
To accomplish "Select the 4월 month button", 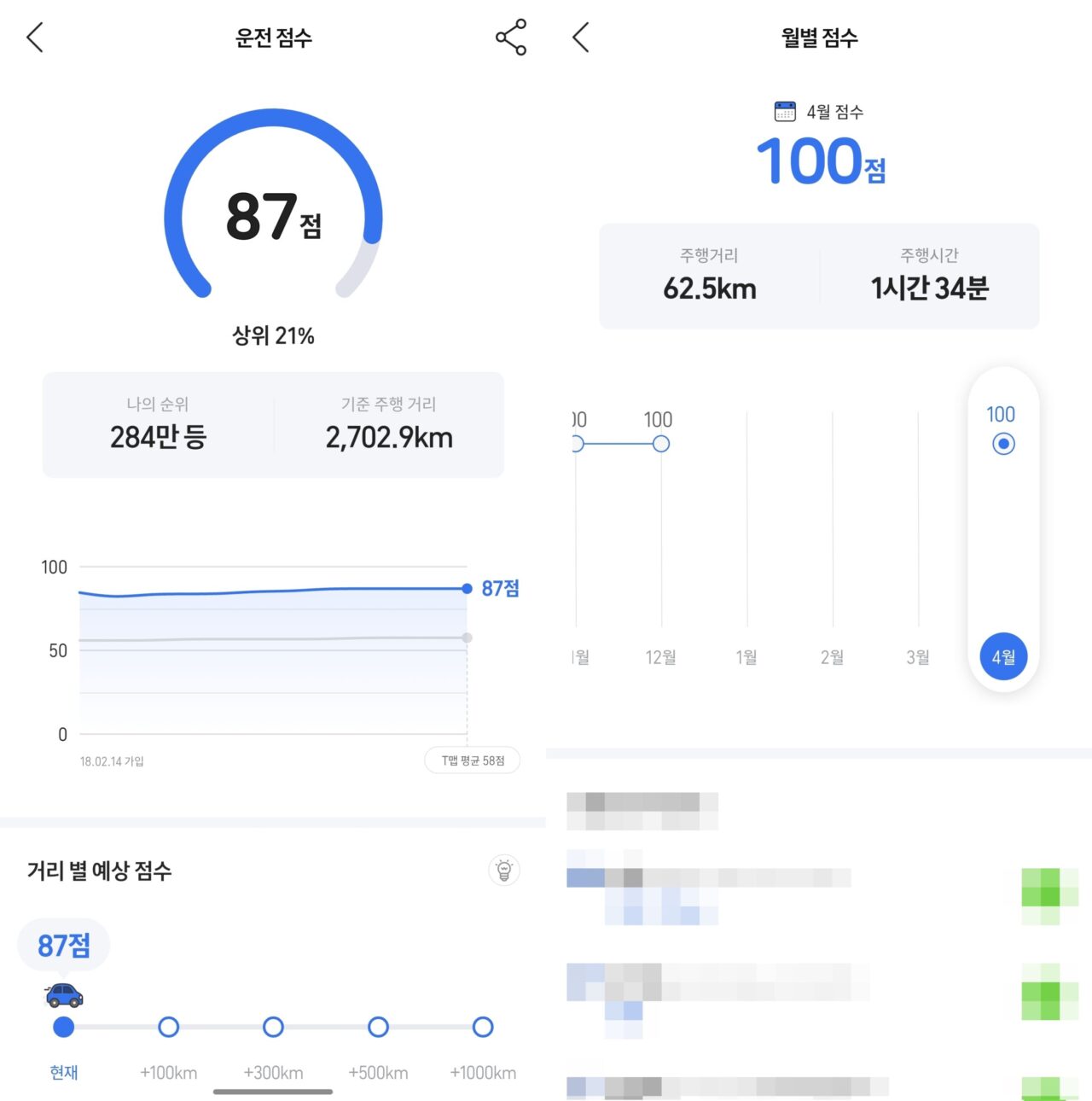I will coord(1003,657).
